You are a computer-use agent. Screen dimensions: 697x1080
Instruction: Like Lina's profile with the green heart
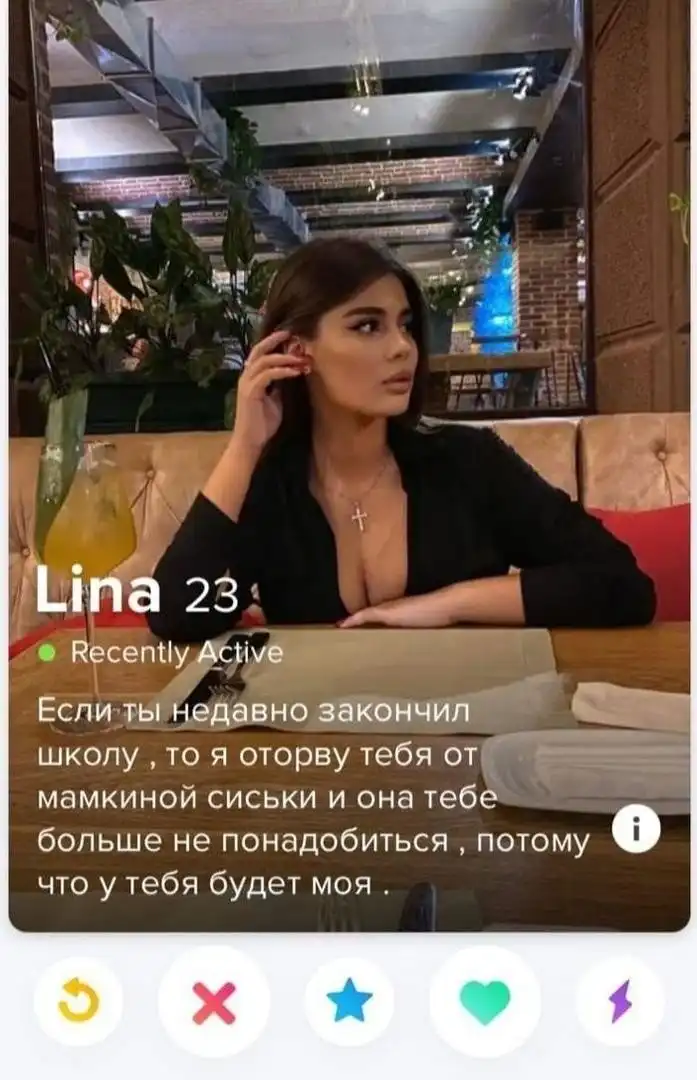(485, 1002)
